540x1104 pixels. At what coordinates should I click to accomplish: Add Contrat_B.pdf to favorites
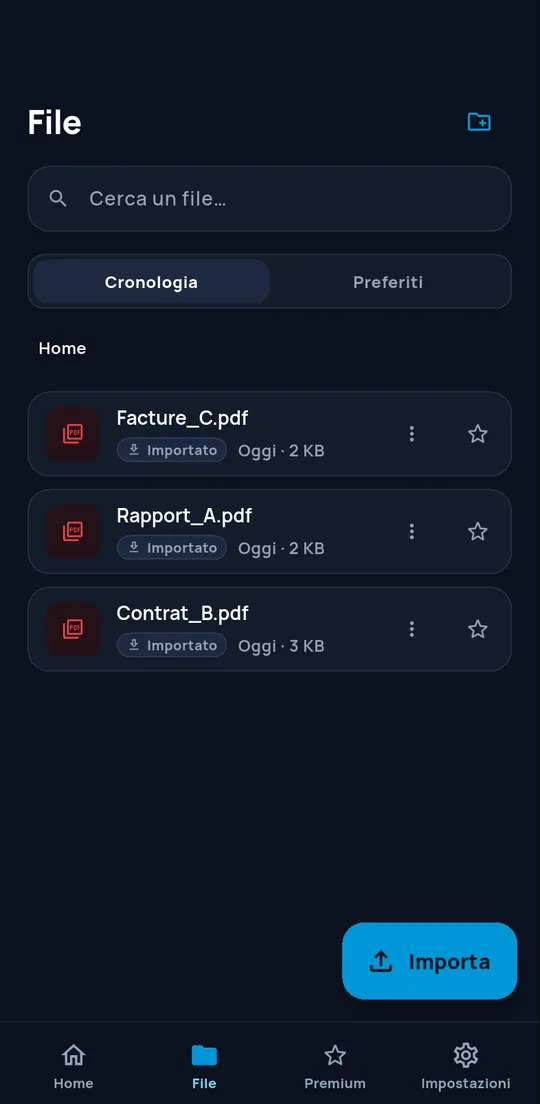[x=478, y=629]
